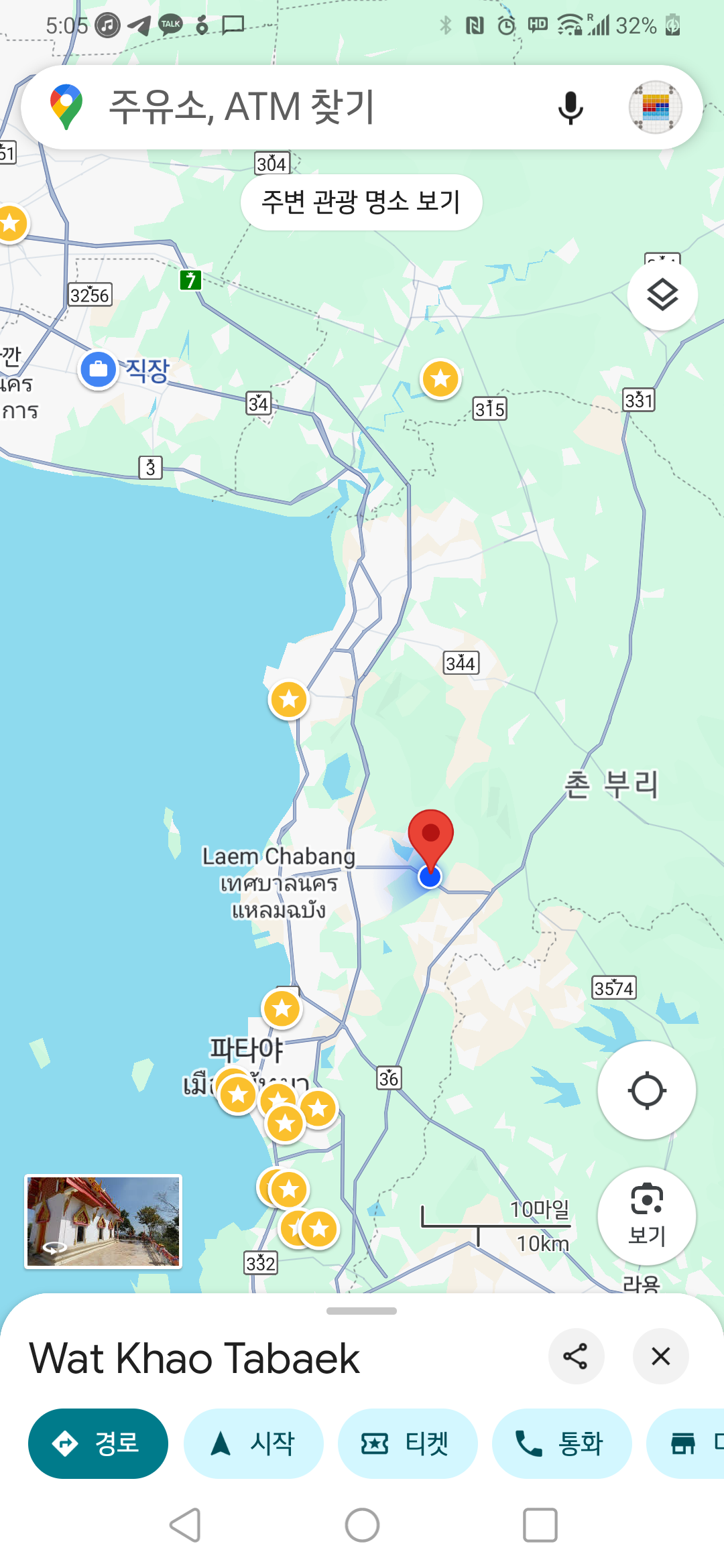Go back with the system back button
The height and width of the screenshot is (1568, 724).
click(185, 1525)
